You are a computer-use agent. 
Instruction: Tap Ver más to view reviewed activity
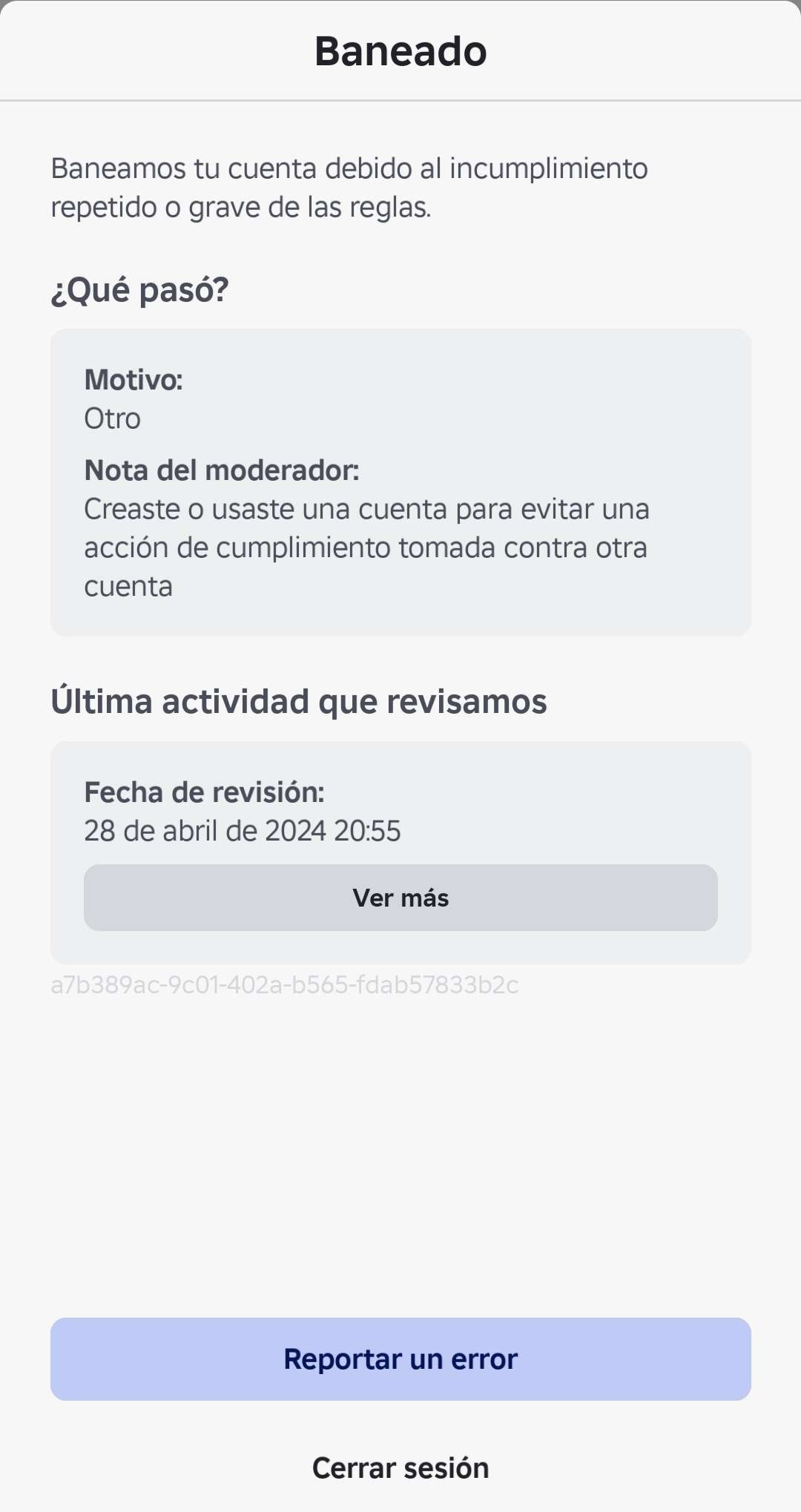coord(400,898)
